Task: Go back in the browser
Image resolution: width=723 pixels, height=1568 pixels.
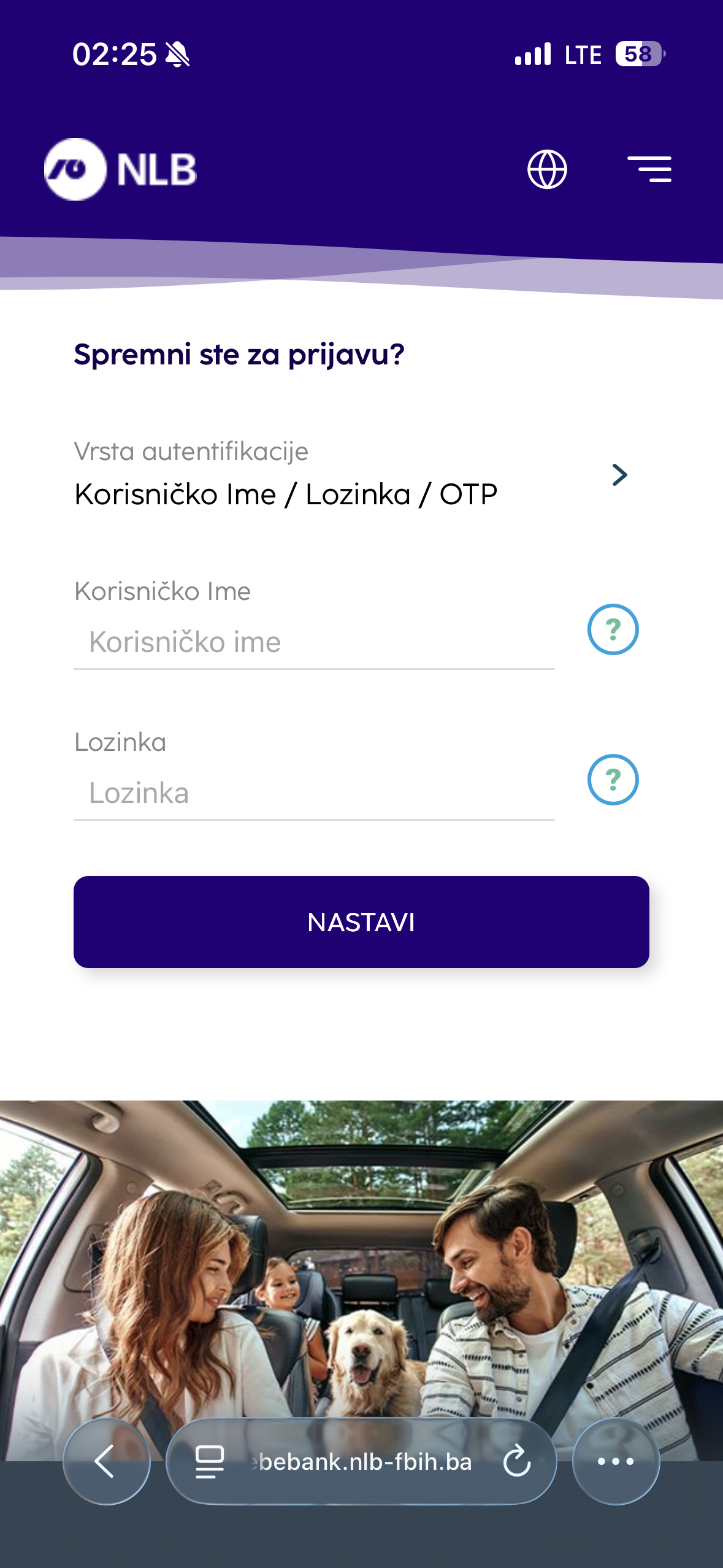Action: pos(106,1461)
